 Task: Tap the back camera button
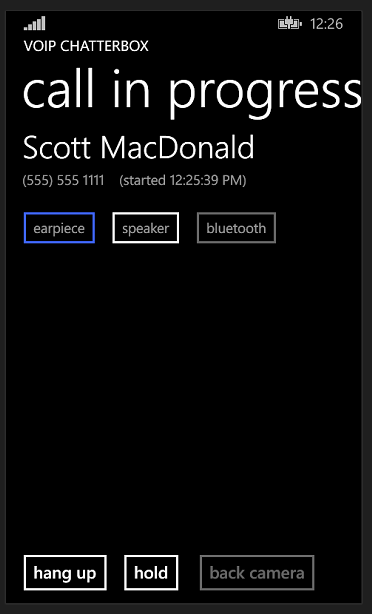[257, 572]
